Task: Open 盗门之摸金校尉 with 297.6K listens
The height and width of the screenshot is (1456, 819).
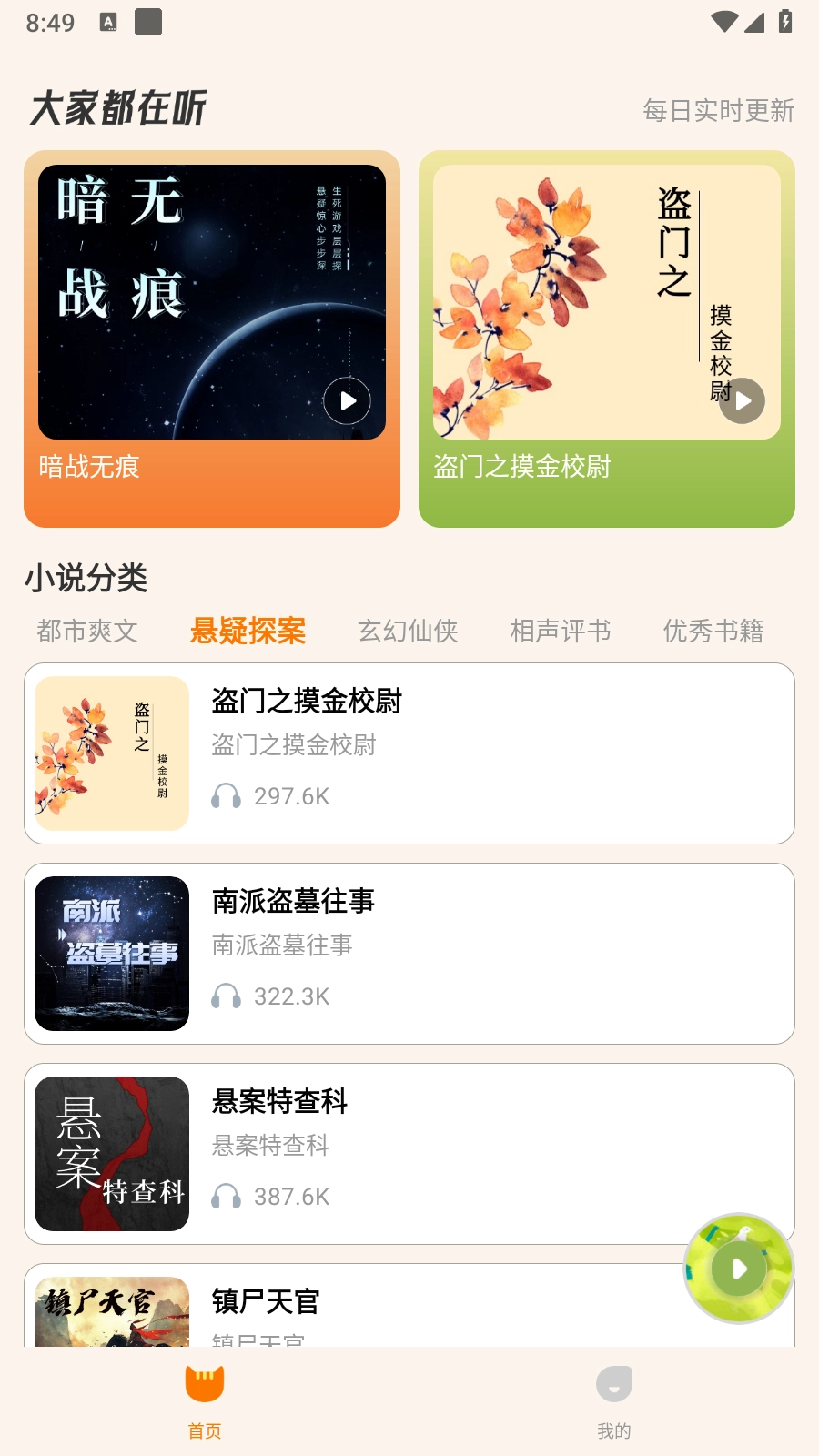Action: point(409,753)
